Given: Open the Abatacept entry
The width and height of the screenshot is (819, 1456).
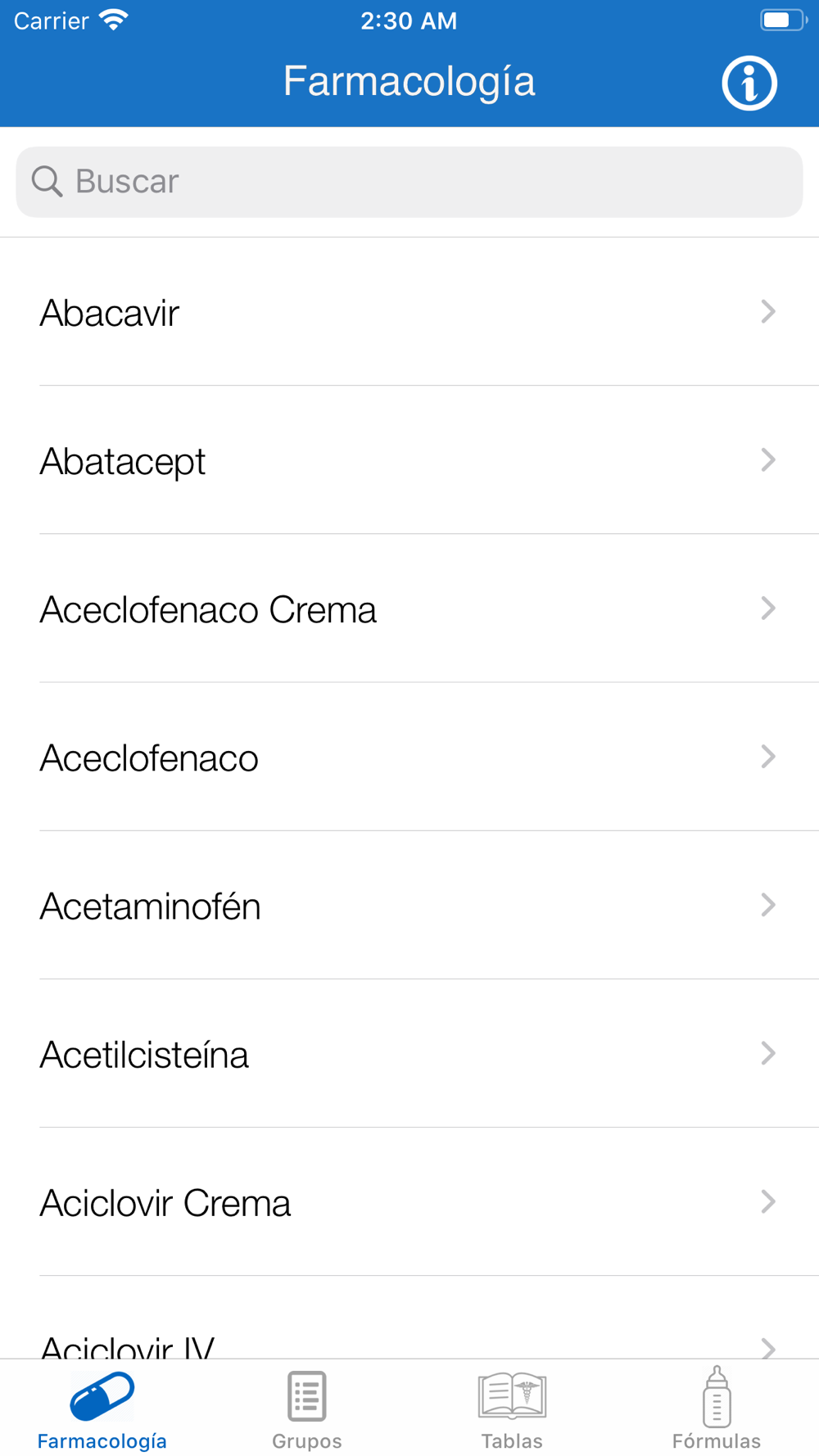Looking at the screenshot, I should point(409,460).
